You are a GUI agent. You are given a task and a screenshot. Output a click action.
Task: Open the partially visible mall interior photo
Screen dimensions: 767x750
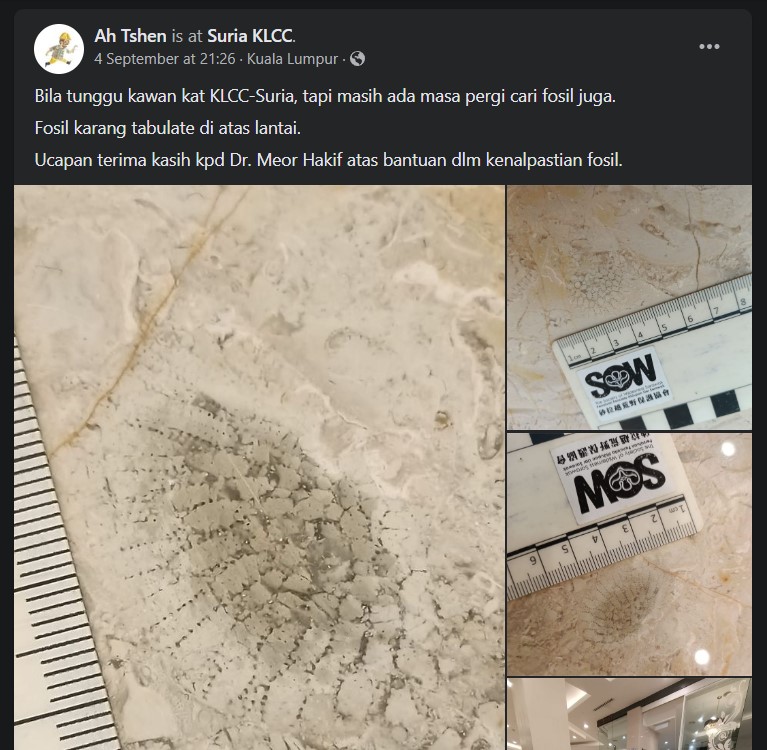628,714
